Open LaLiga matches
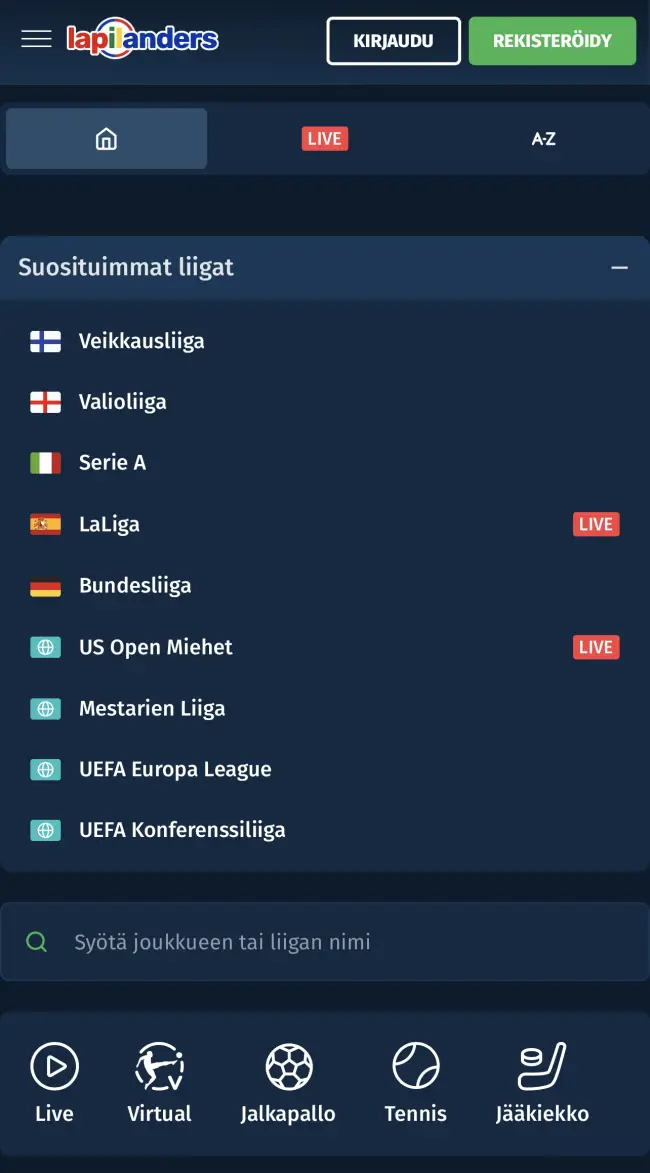The width and height of the screenshot is (650, 1173). 109,524
